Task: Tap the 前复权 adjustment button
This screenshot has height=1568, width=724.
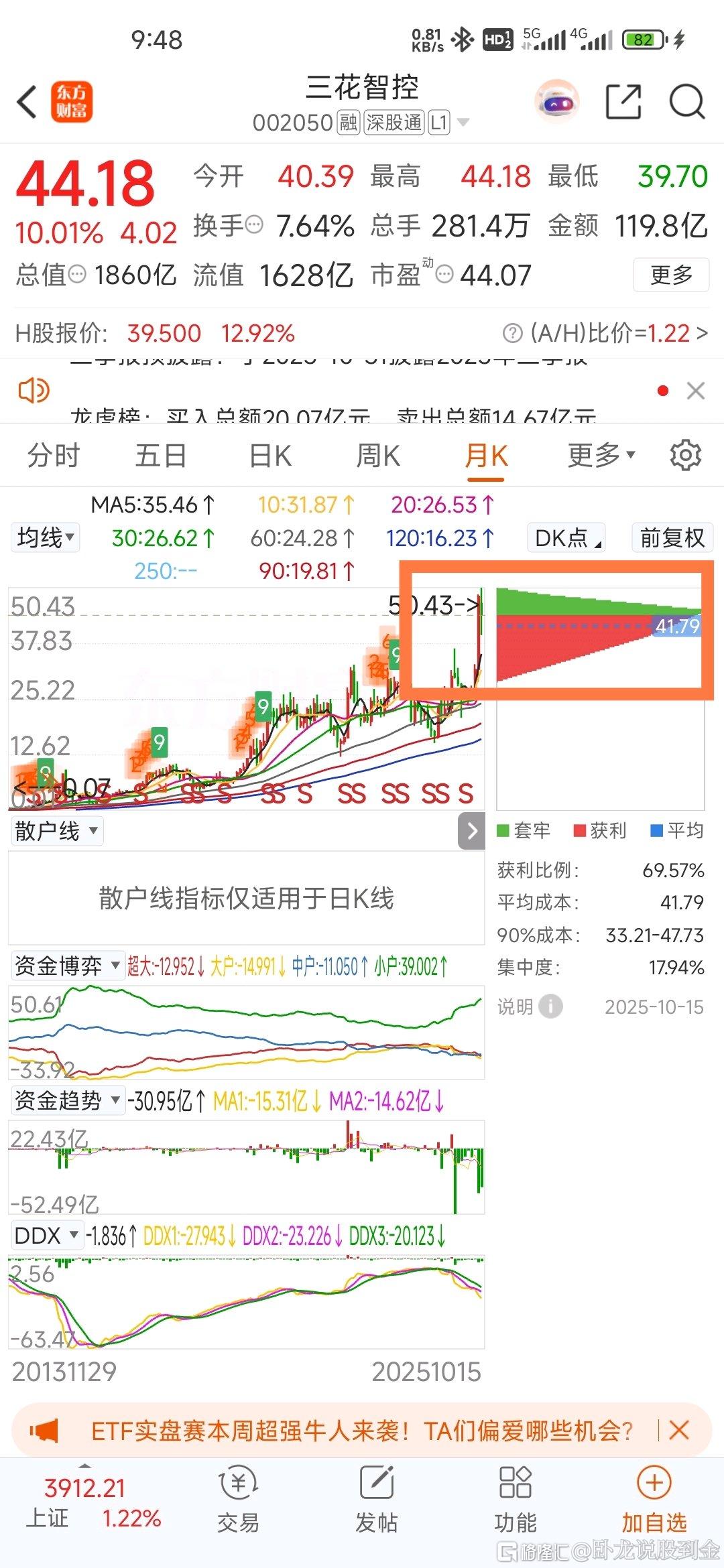Action: [672, 537]
